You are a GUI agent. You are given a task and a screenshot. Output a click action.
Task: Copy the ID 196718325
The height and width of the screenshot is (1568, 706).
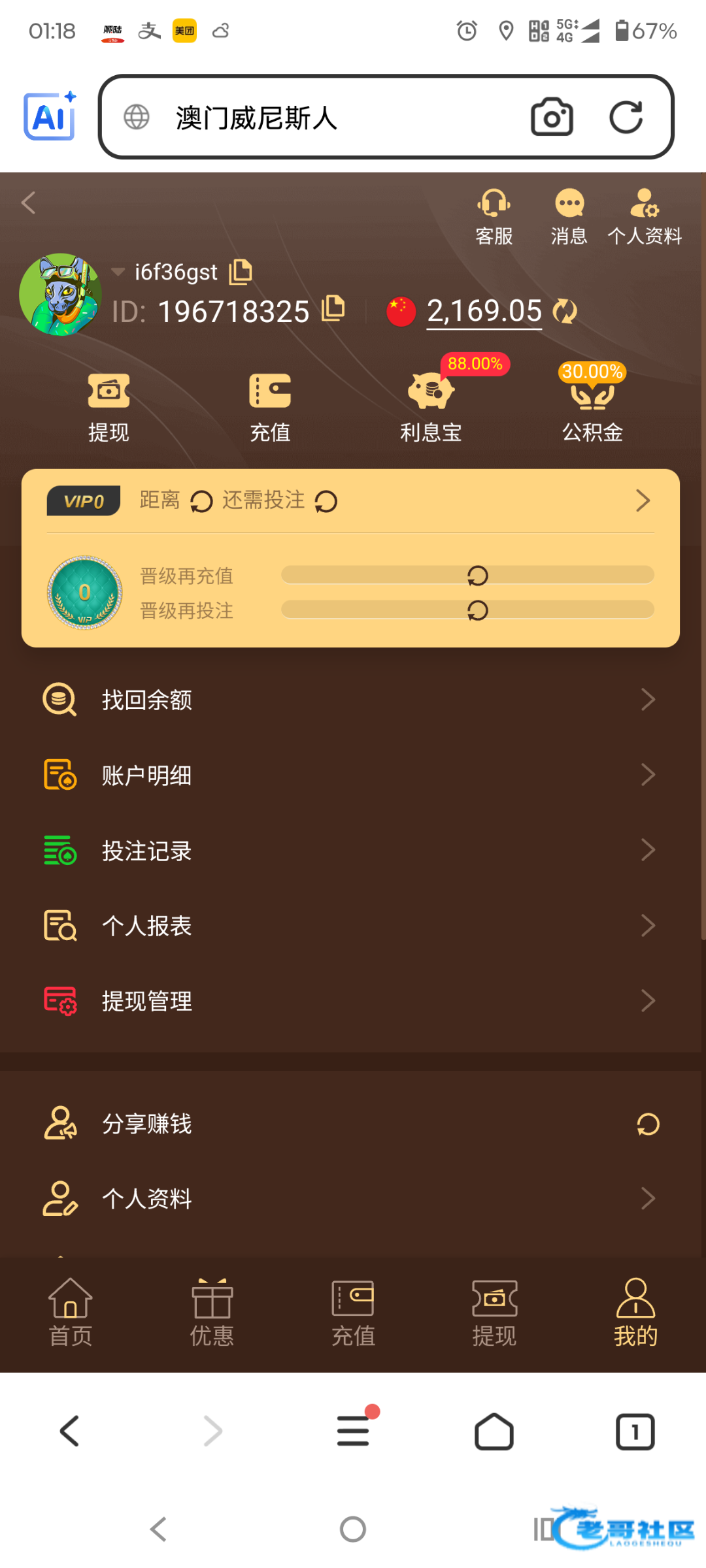(x=333, y=308)
